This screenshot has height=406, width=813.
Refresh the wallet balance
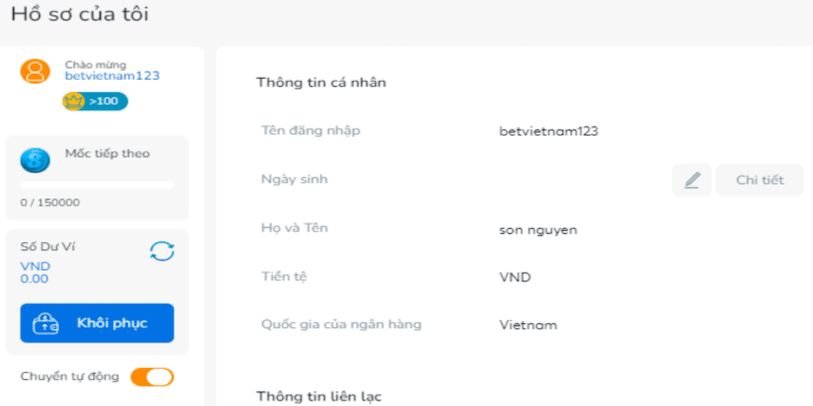(x=161, y=251)
